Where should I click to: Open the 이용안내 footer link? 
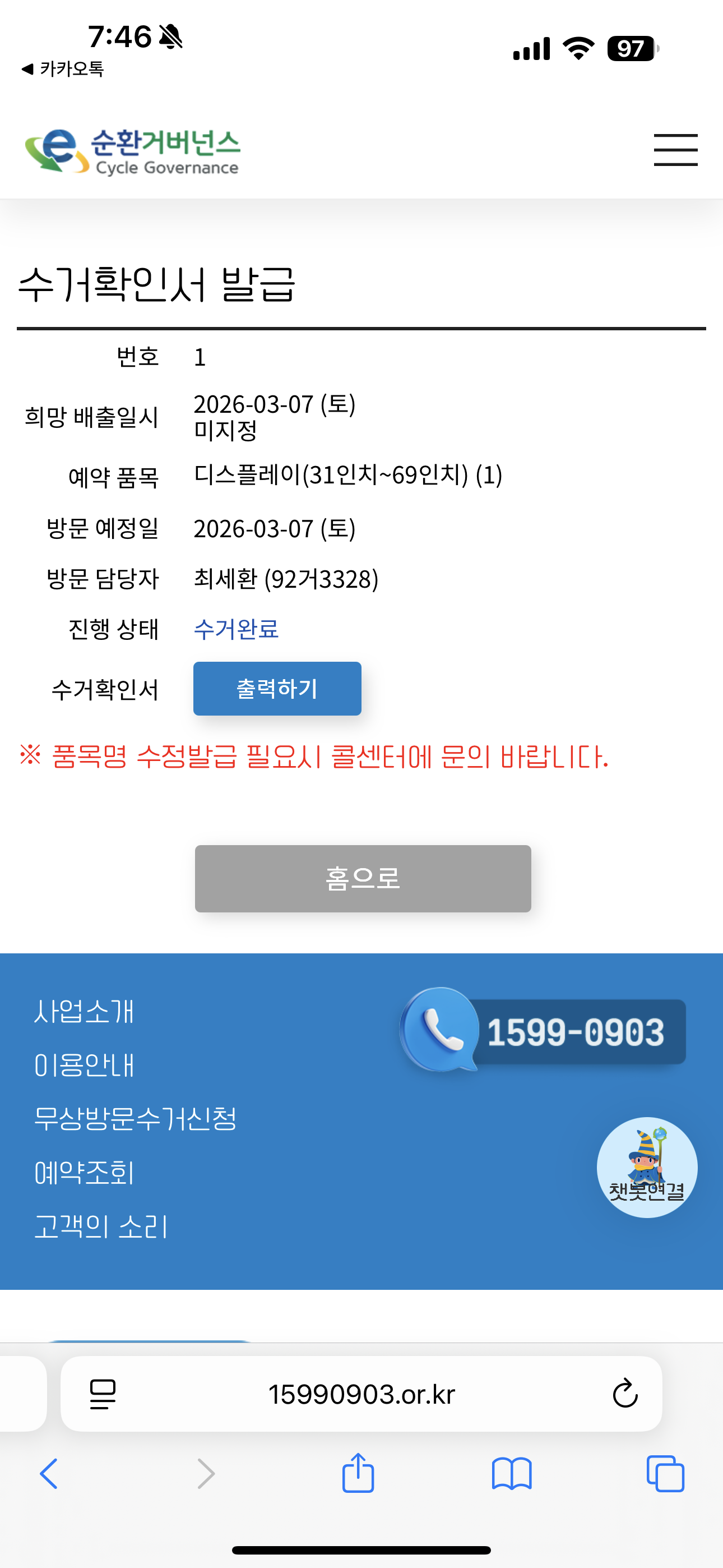tap(84, 1065)
